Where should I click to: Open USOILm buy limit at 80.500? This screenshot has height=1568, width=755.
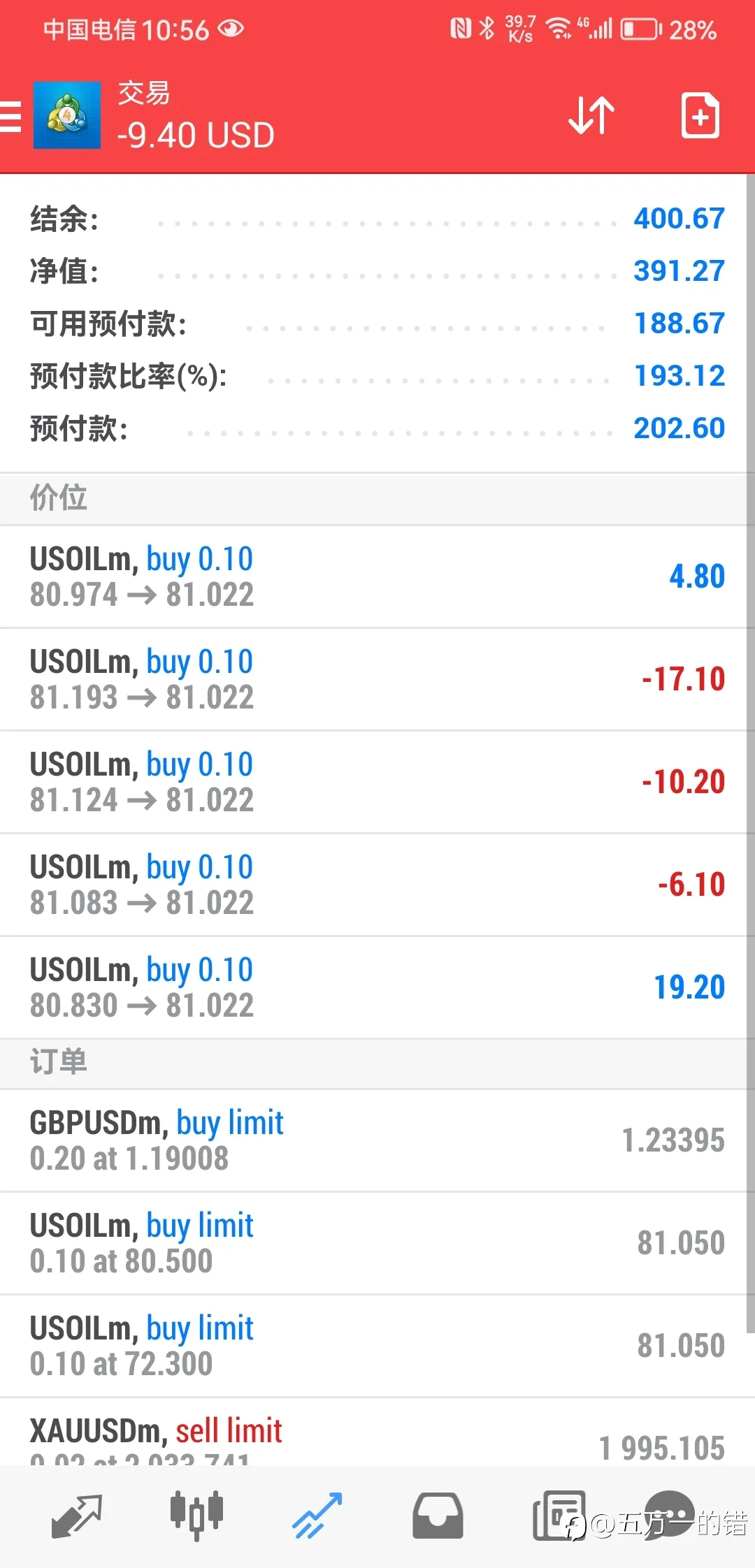click(377, 1243)
